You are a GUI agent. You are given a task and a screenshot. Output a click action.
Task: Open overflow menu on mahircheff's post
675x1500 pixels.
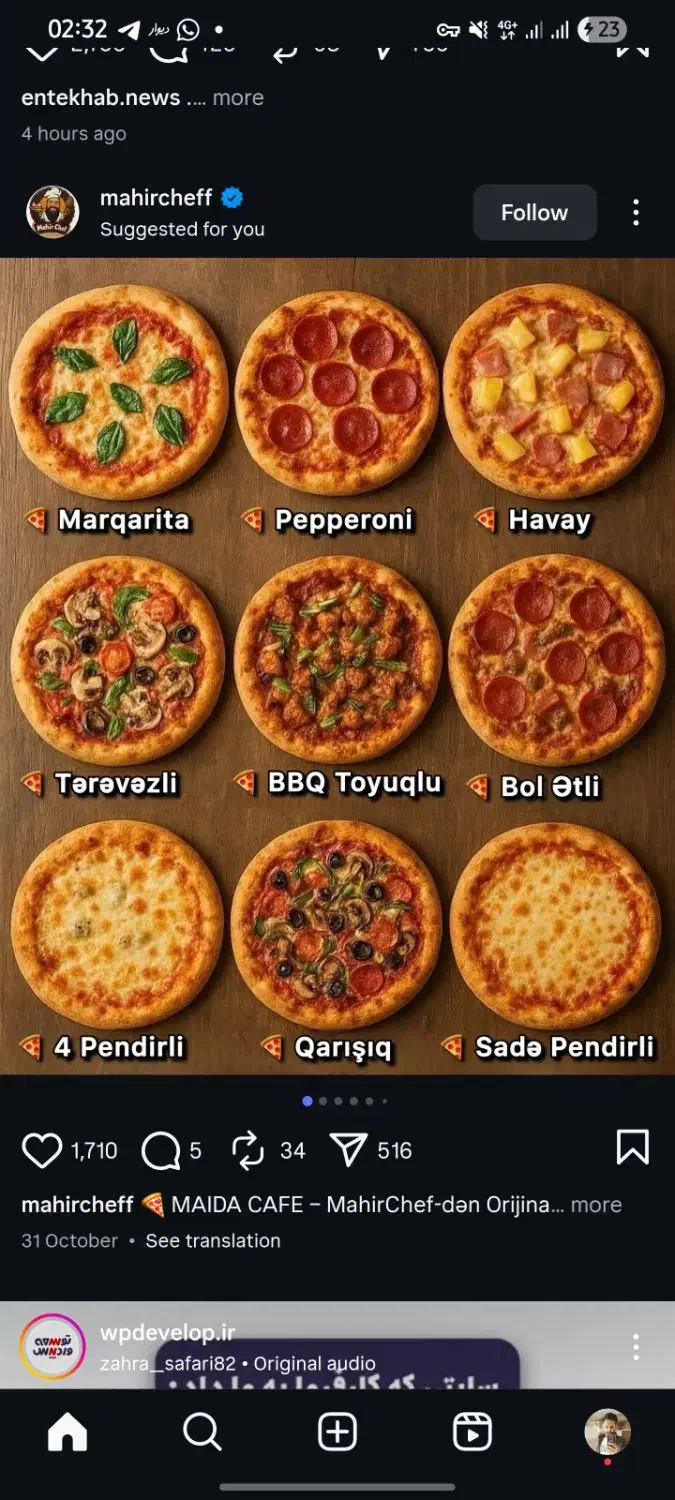(636, 212)
